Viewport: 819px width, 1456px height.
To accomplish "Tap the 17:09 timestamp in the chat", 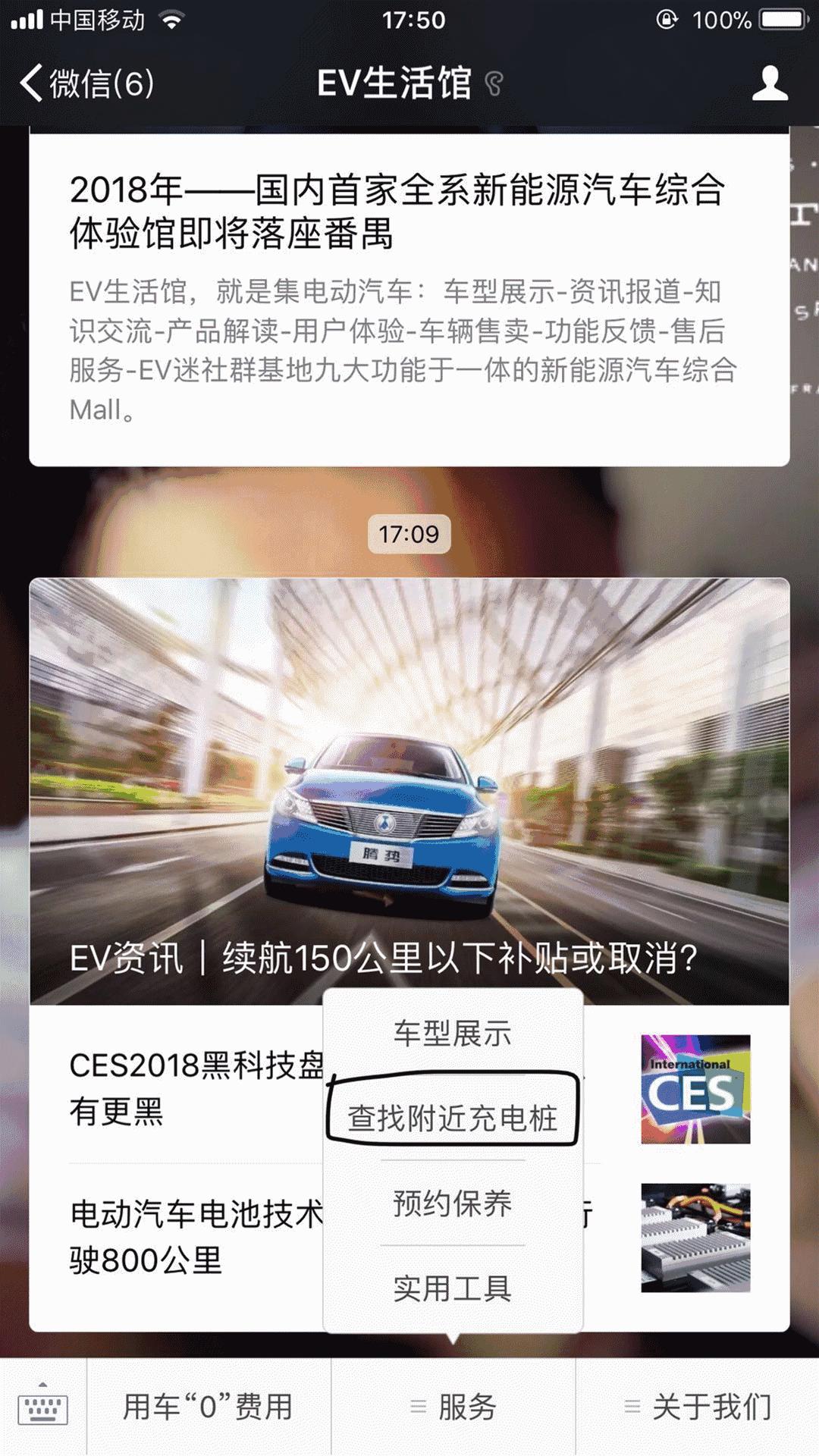I will point(408,534).
